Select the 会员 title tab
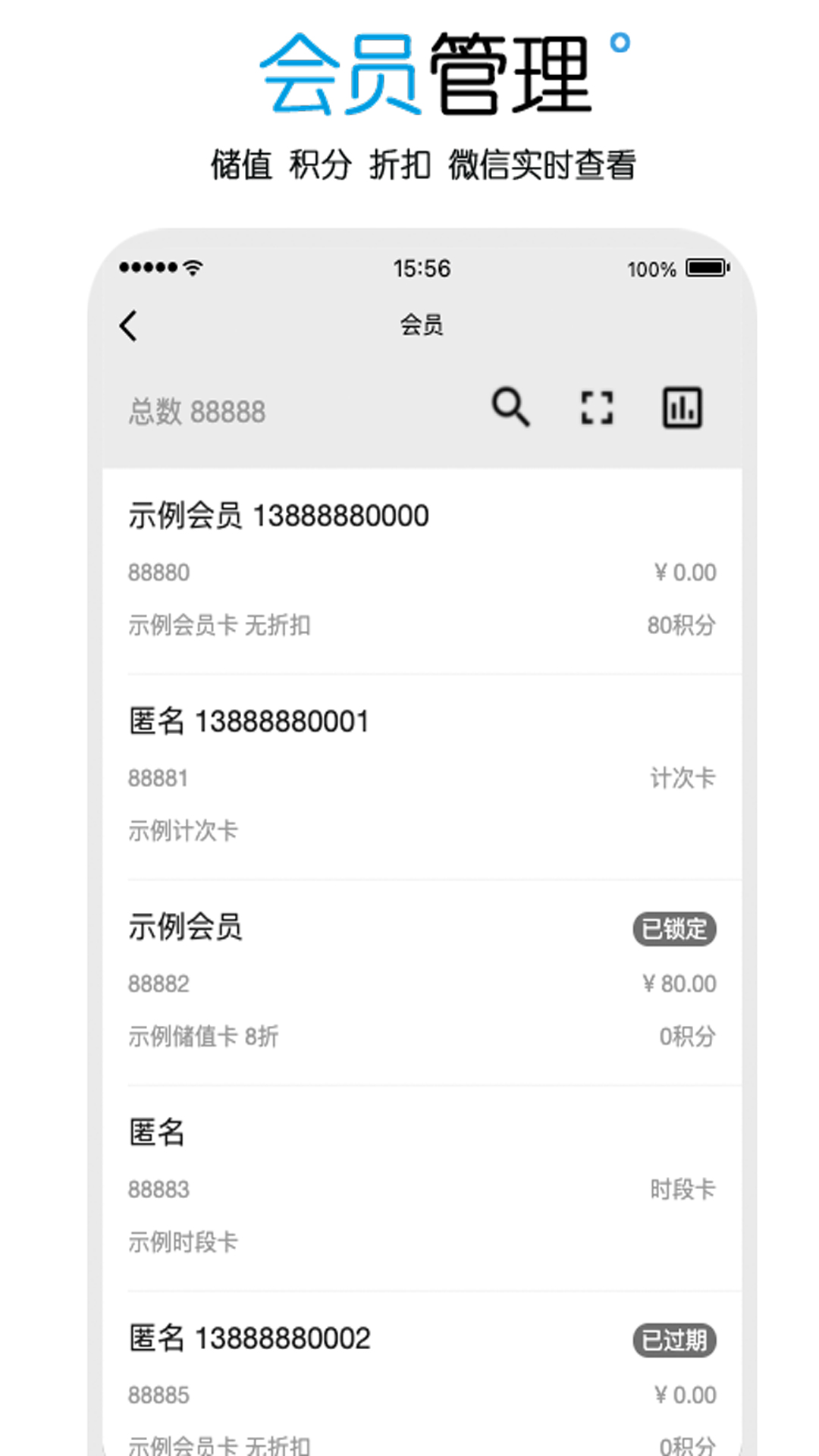Image resolution: width=819 pixels, height=1456 pixels. (x=422, y=325)
